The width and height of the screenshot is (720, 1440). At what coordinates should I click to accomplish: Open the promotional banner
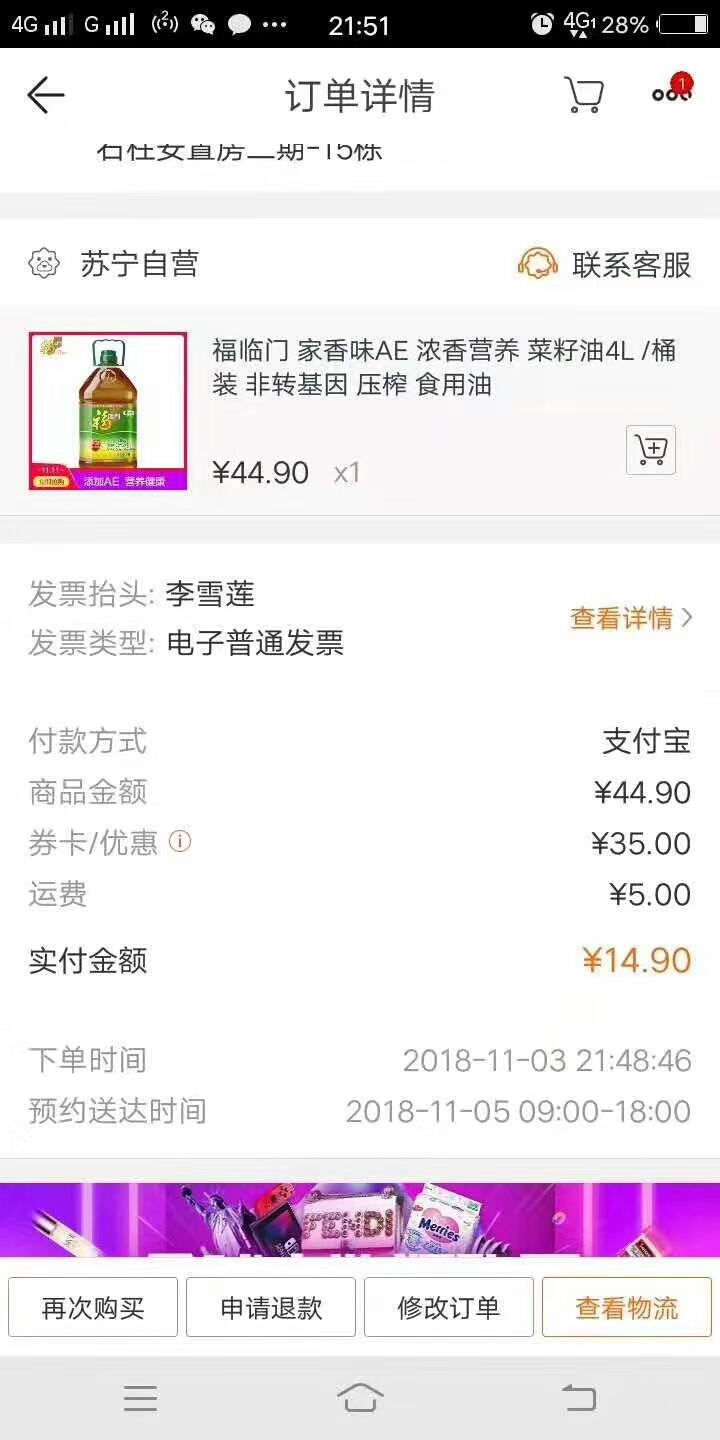[x=360, y=1218]
